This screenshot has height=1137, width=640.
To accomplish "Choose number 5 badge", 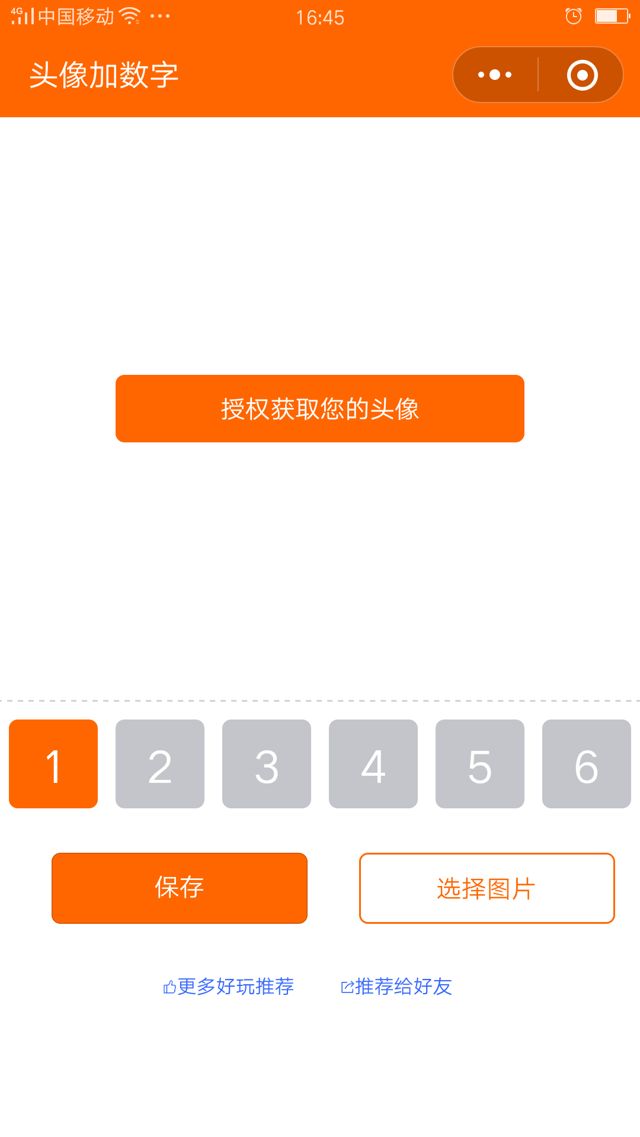I will (x=480, y=764).
